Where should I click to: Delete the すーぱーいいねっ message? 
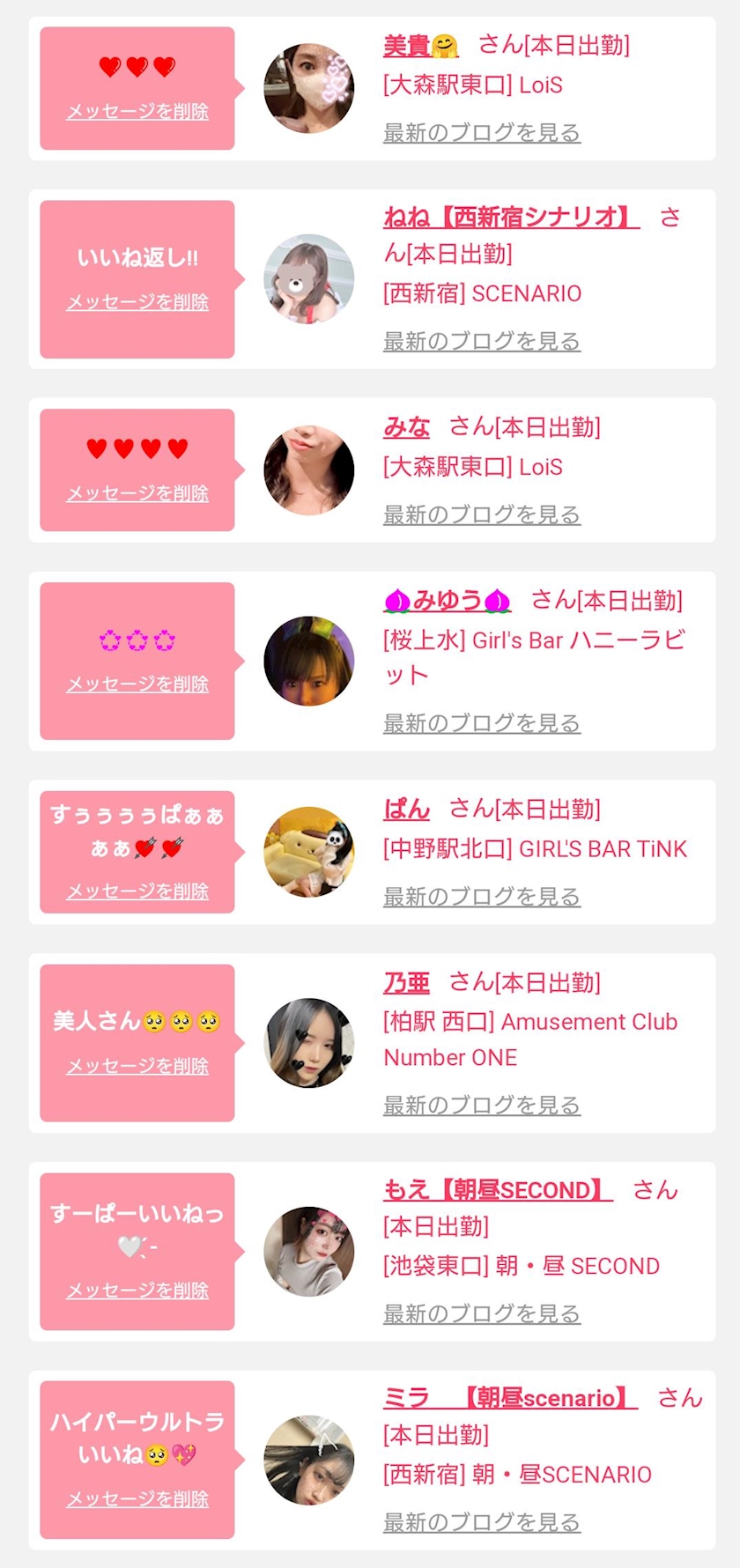[137, 1291]
